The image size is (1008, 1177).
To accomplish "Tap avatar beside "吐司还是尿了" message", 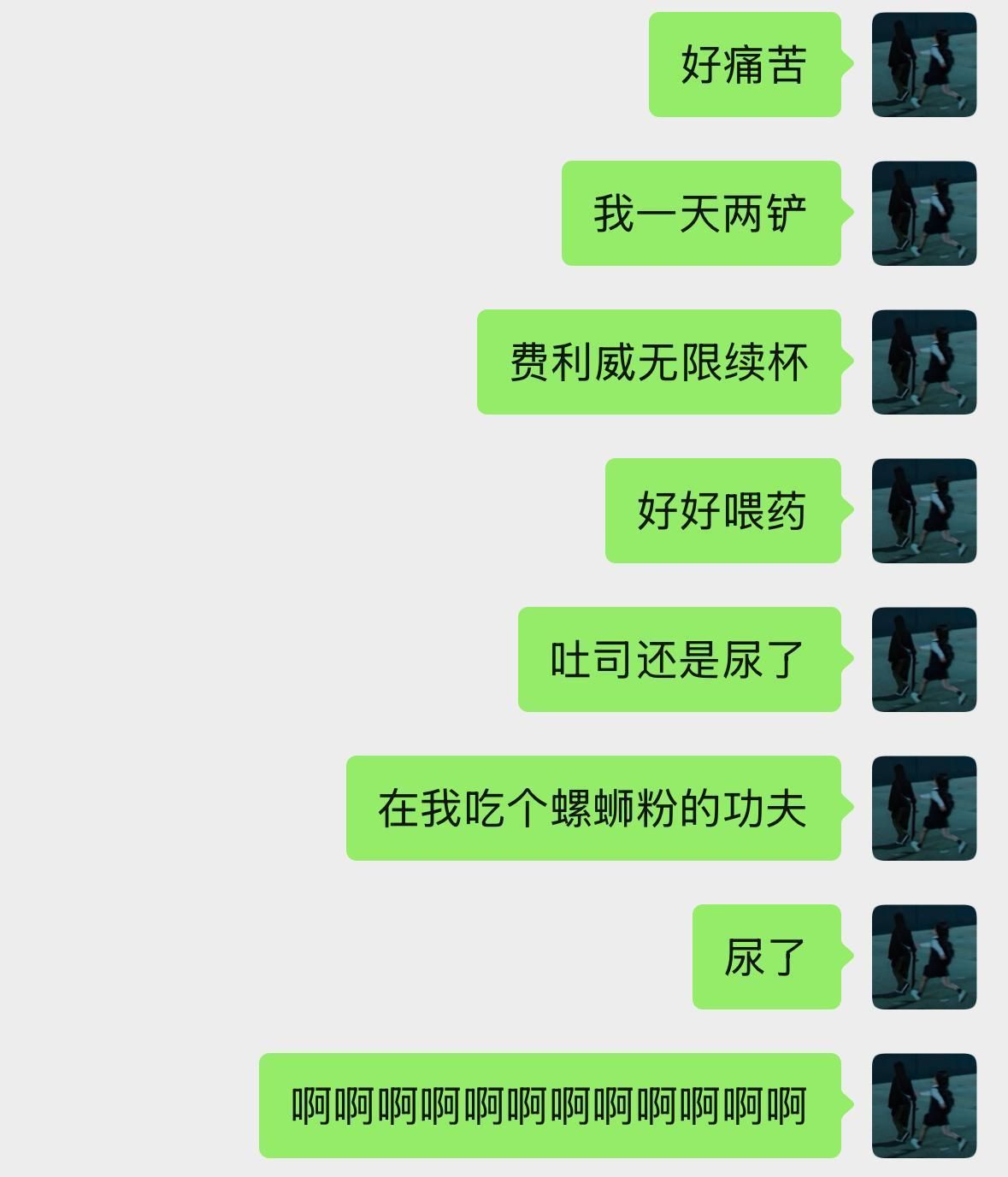I will (x=923, y=659).
